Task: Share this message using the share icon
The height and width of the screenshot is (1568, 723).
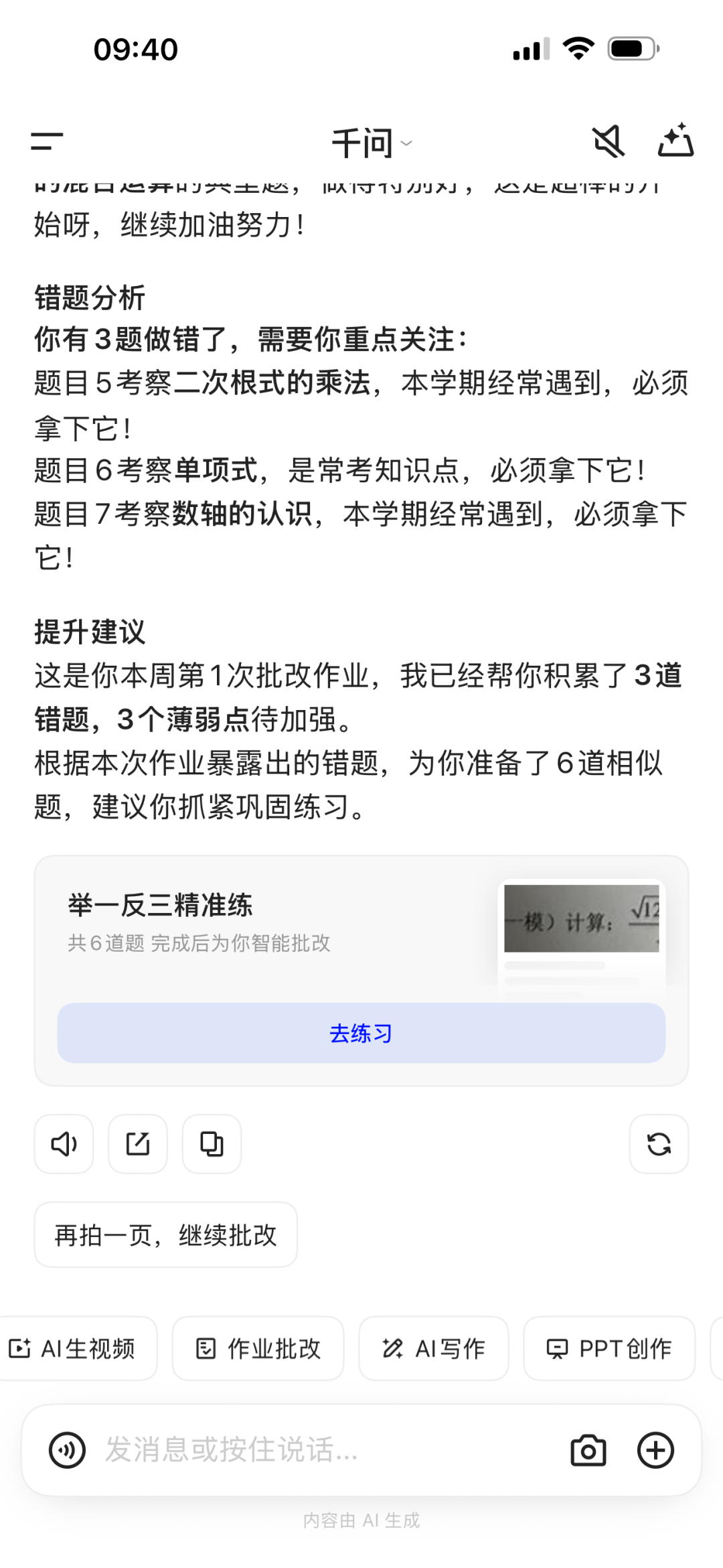Action: (137, 1144)
